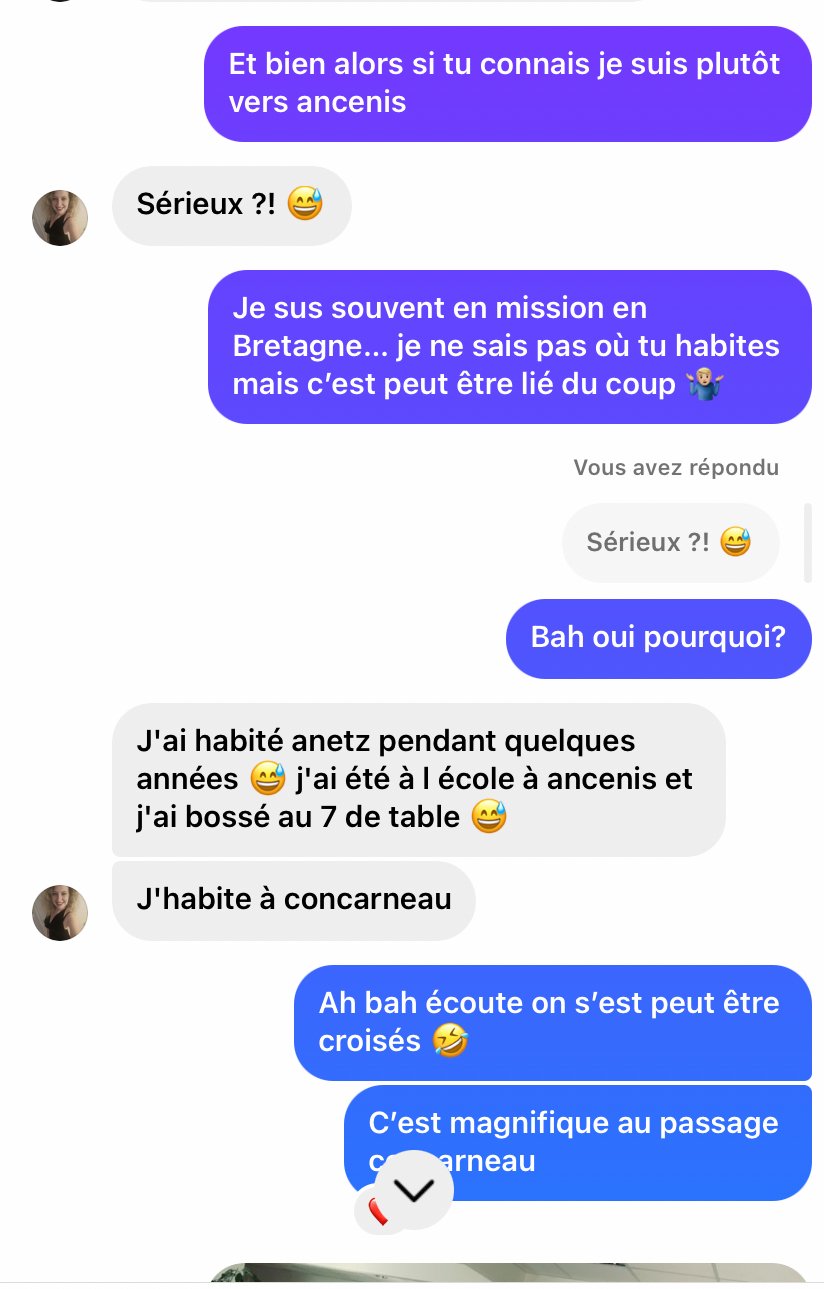The height and width of the screenshot is (1289, 824).
Task: Tap the quoted "Sérieux ?!" reply preview
Action: click(669, 542)
